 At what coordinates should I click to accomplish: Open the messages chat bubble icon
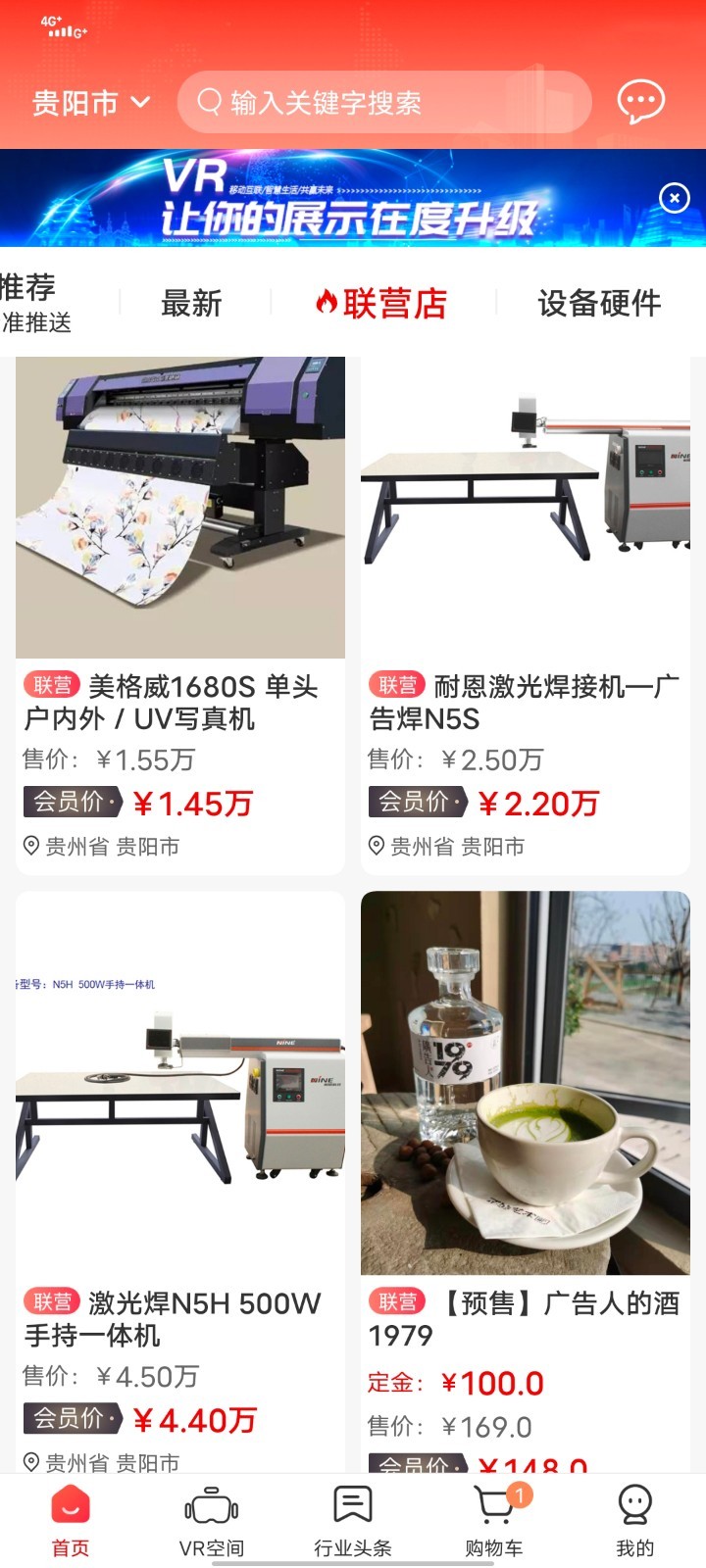640,102
